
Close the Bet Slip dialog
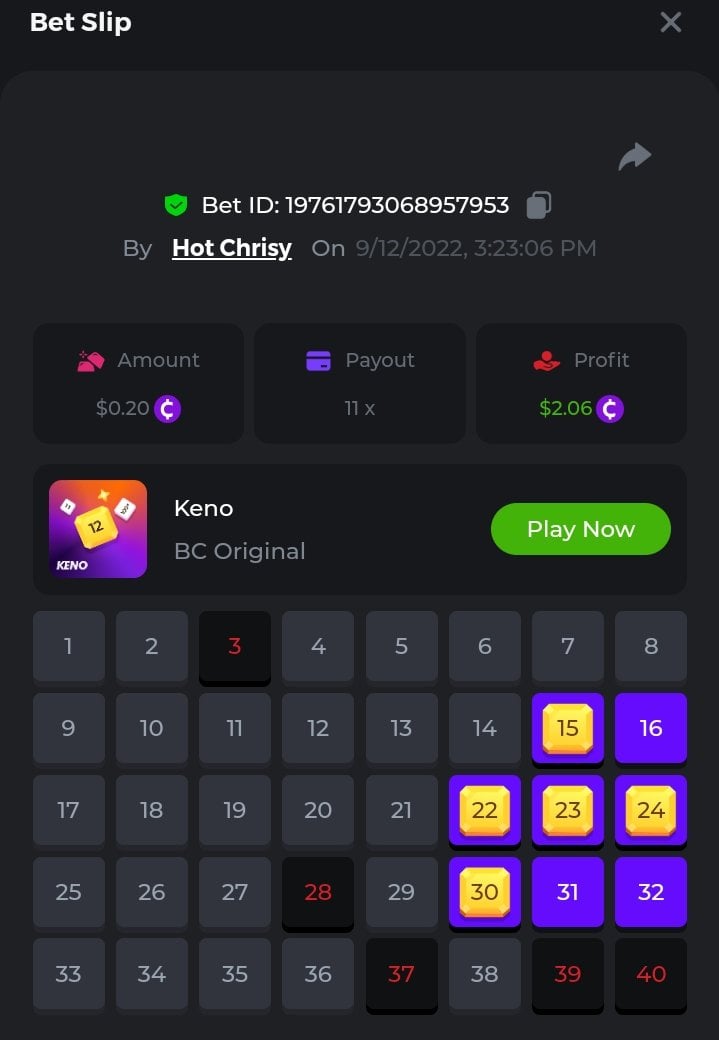click(670, 22)
